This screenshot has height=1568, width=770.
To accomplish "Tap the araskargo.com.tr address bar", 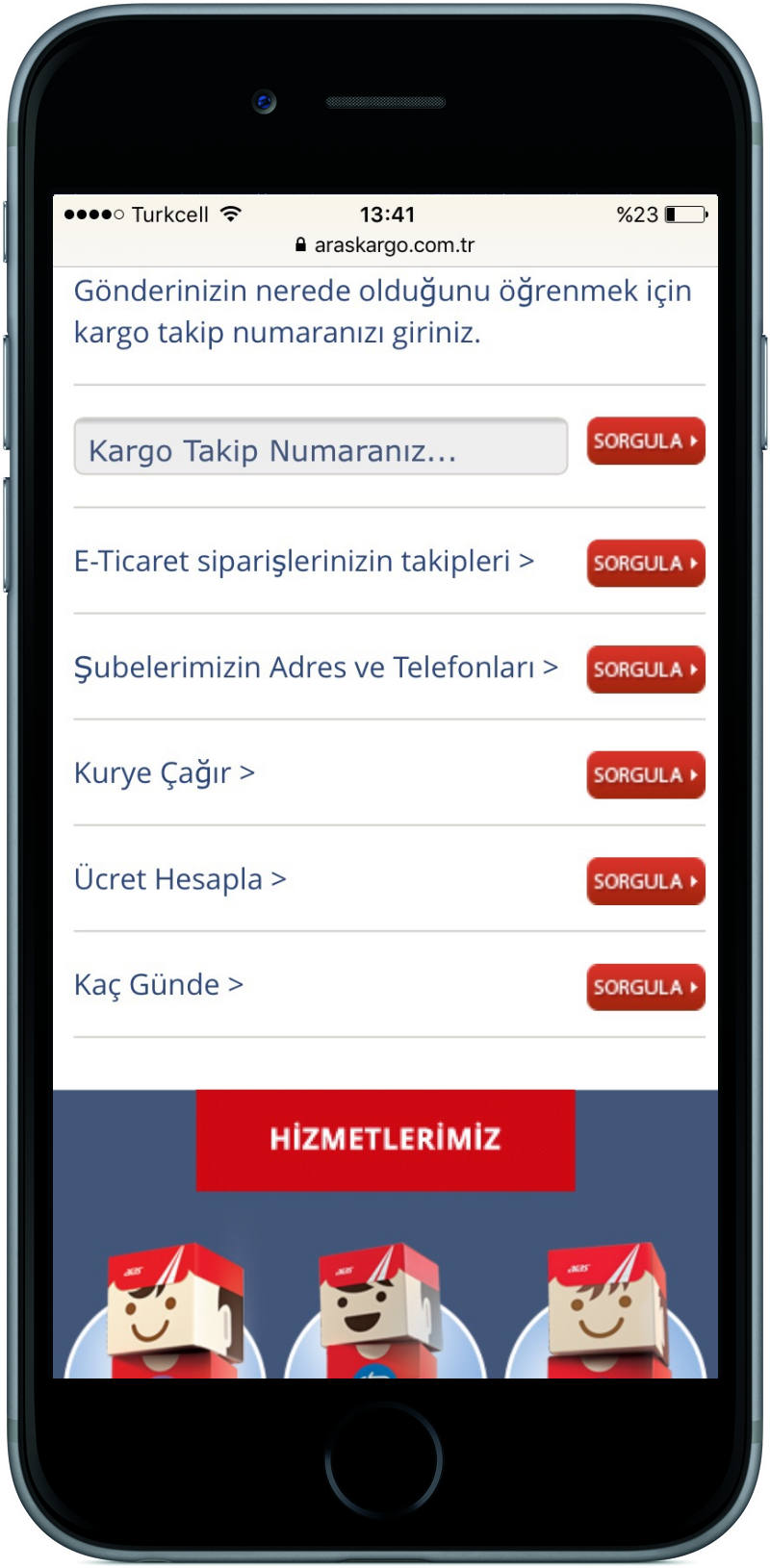I will click(x=385, y=245).
